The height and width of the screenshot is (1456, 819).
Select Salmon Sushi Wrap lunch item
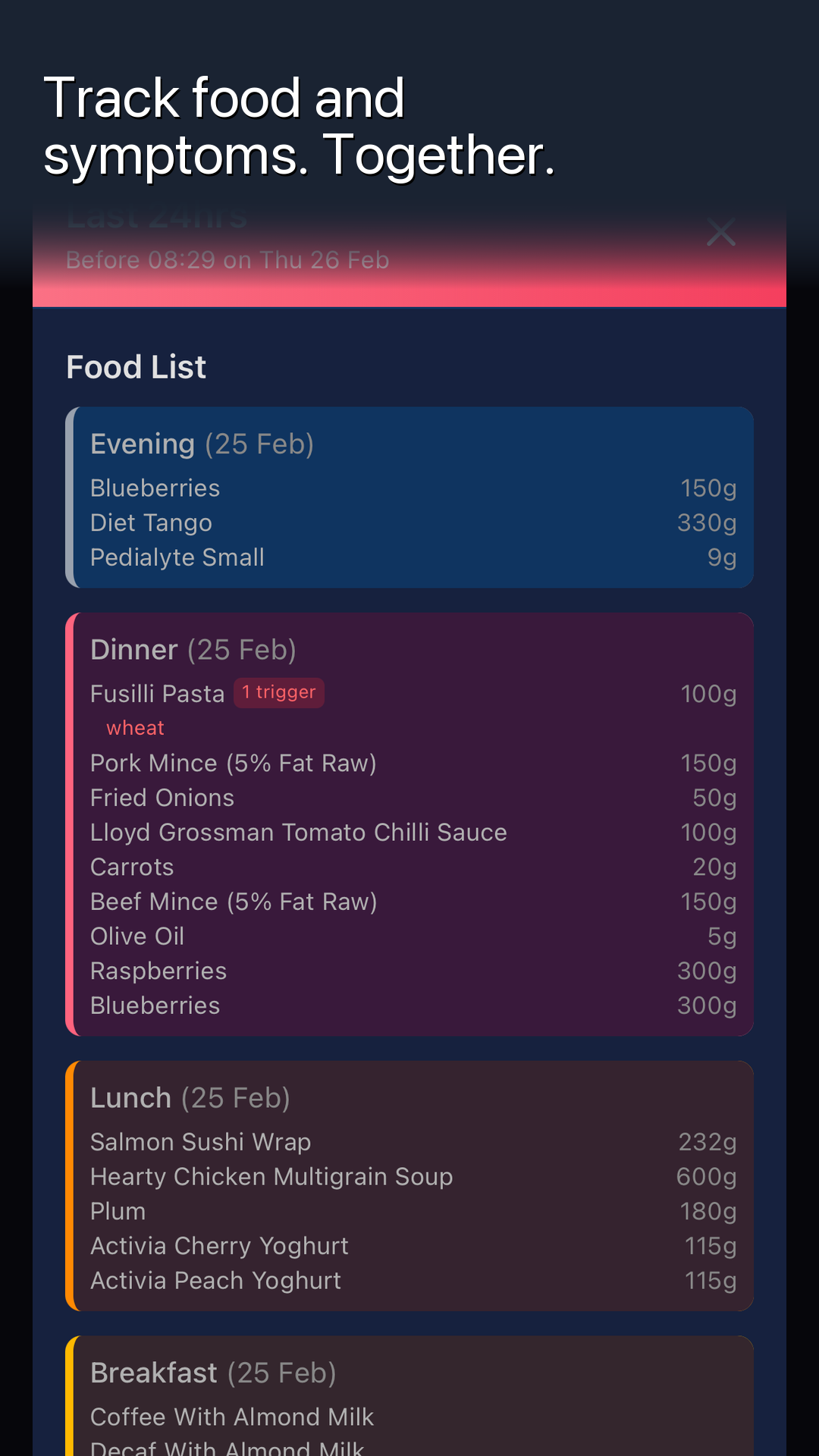pyautogui.click(x=200, y=1141)
